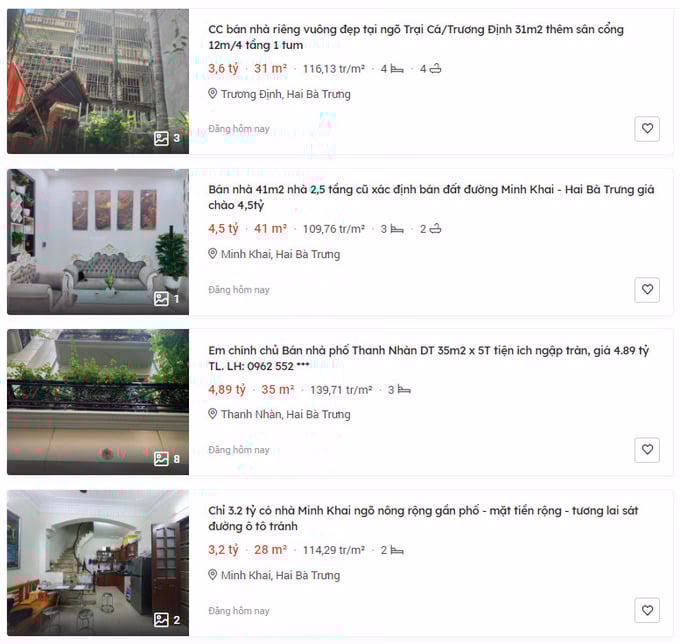The image size is (680, 644).
Task: Save the Trương Định 31m² listing to favorites
Action: 647,129
